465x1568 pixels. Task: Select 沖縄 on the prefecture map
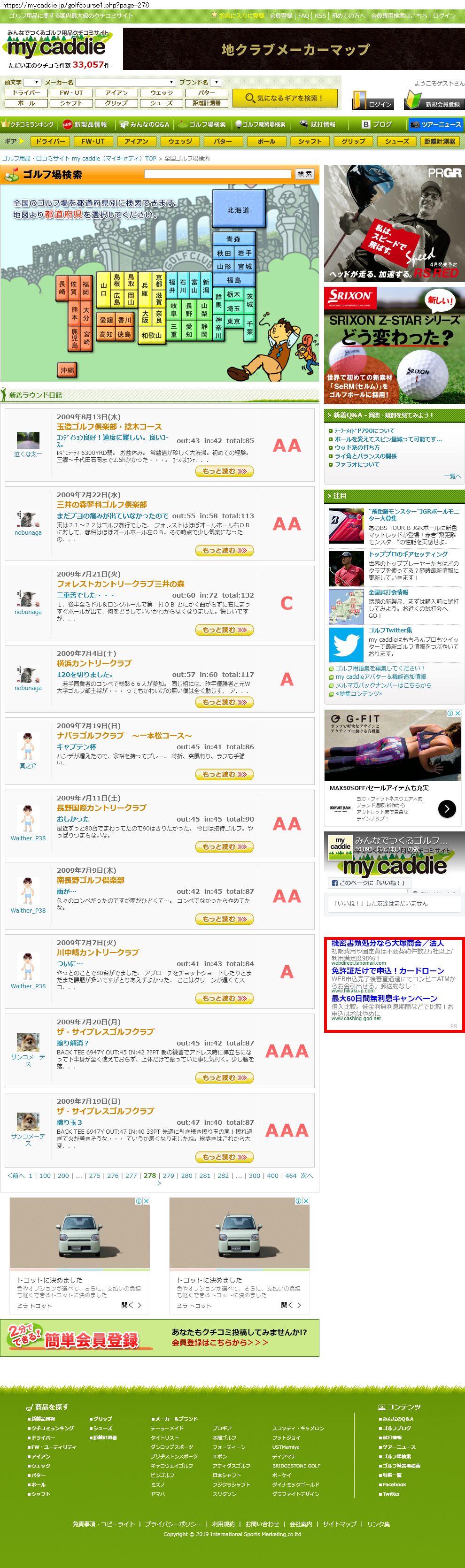(68, 370)
